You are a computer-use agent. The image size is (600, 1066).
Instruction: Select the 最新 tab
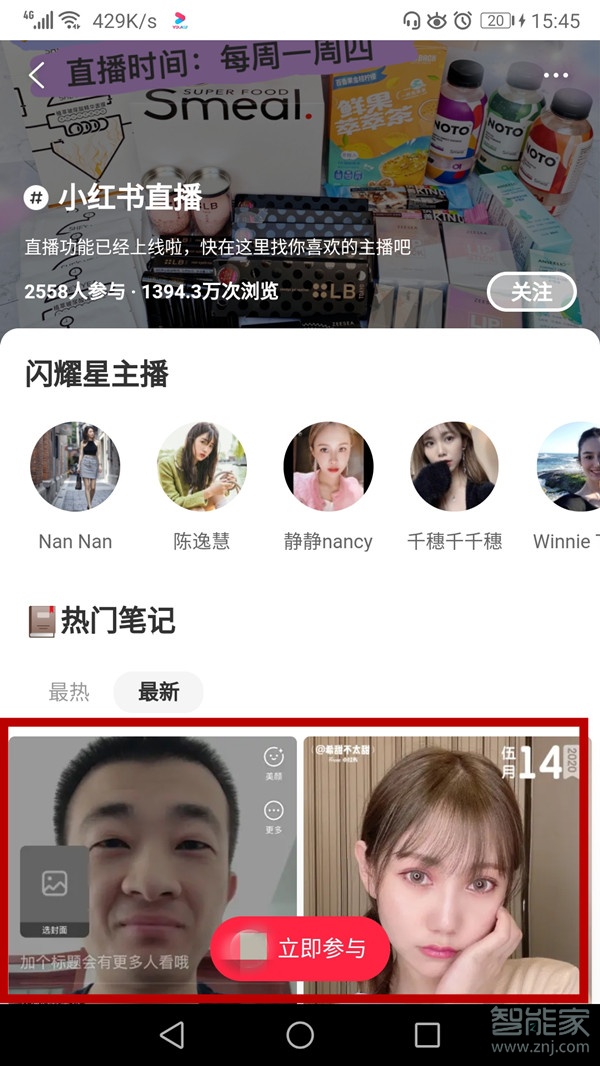click(158, 691)
